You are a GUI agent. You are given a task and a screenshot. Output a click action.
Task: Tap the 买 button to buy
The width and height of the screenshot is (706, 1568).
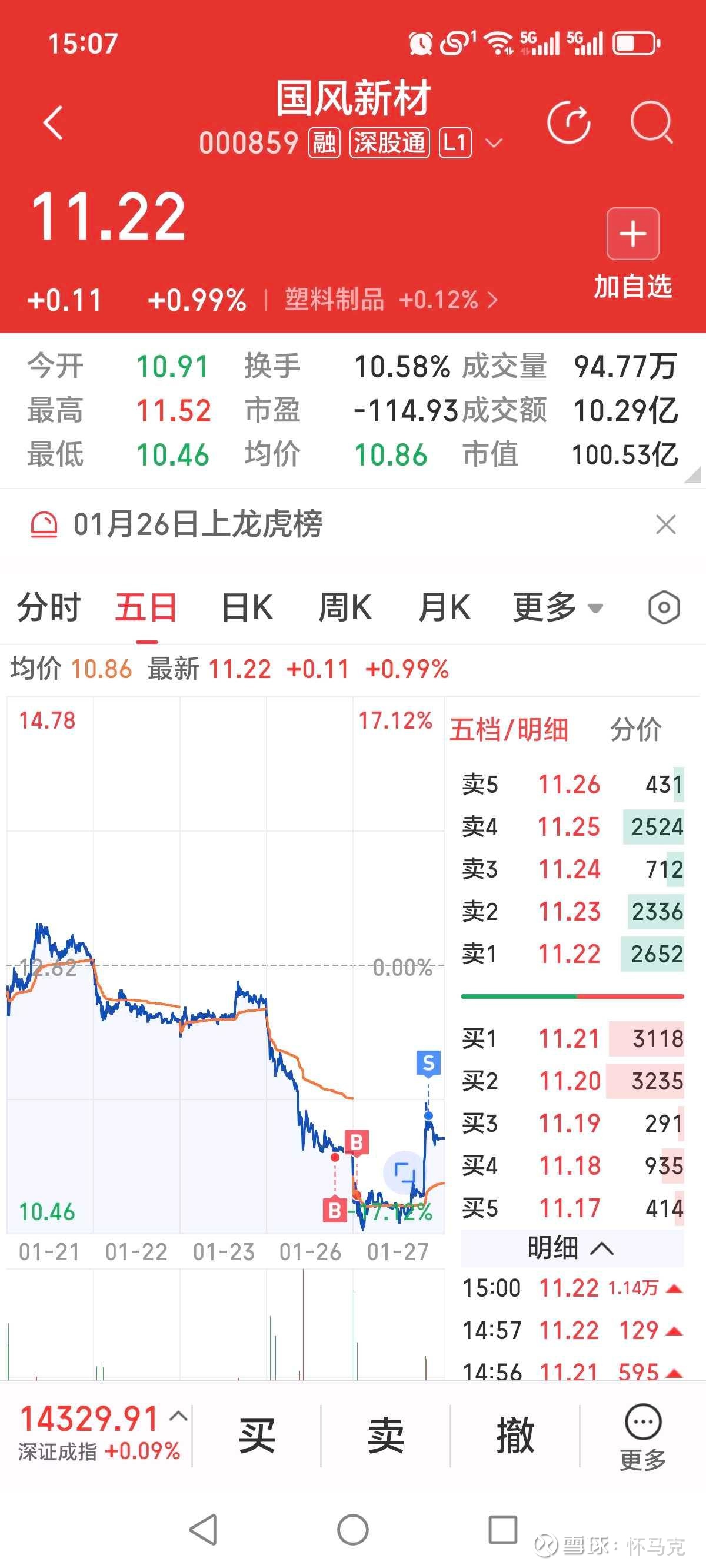click(257, 1436)
